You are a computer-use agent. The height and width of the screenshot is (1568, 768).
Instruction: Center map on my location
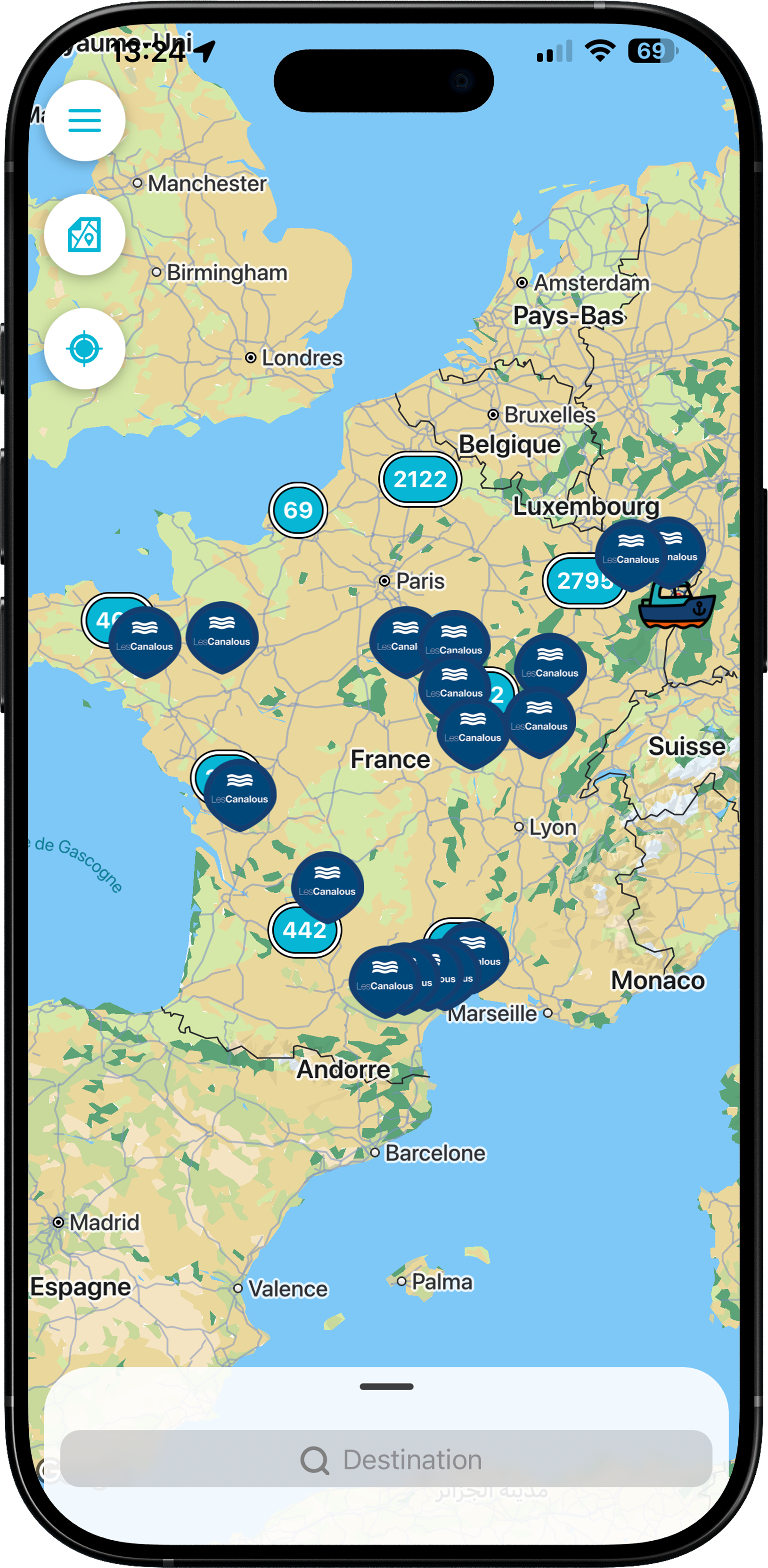(x=85, y=349)
